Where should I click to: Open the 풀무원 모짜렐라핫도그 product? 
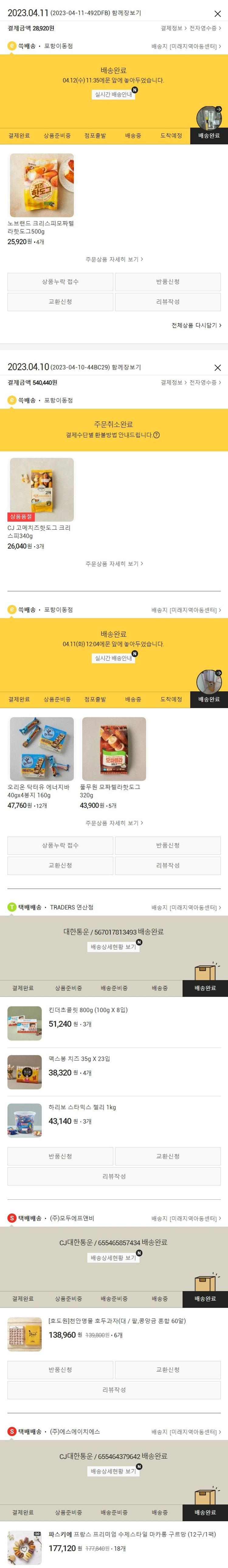pyautogui.click(x=114, y=749)
